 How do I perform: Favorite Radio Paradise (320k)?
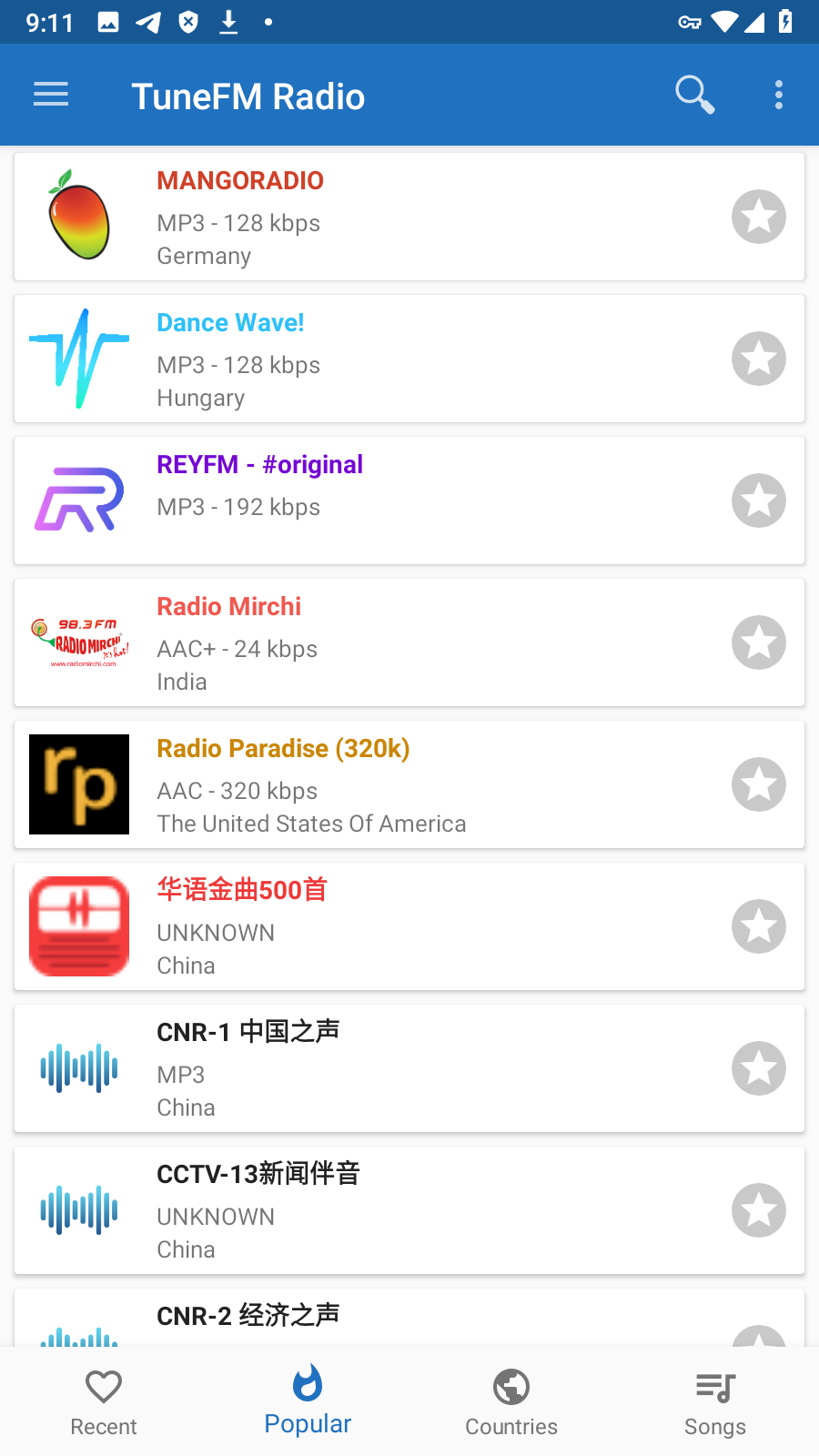[759, 784]
